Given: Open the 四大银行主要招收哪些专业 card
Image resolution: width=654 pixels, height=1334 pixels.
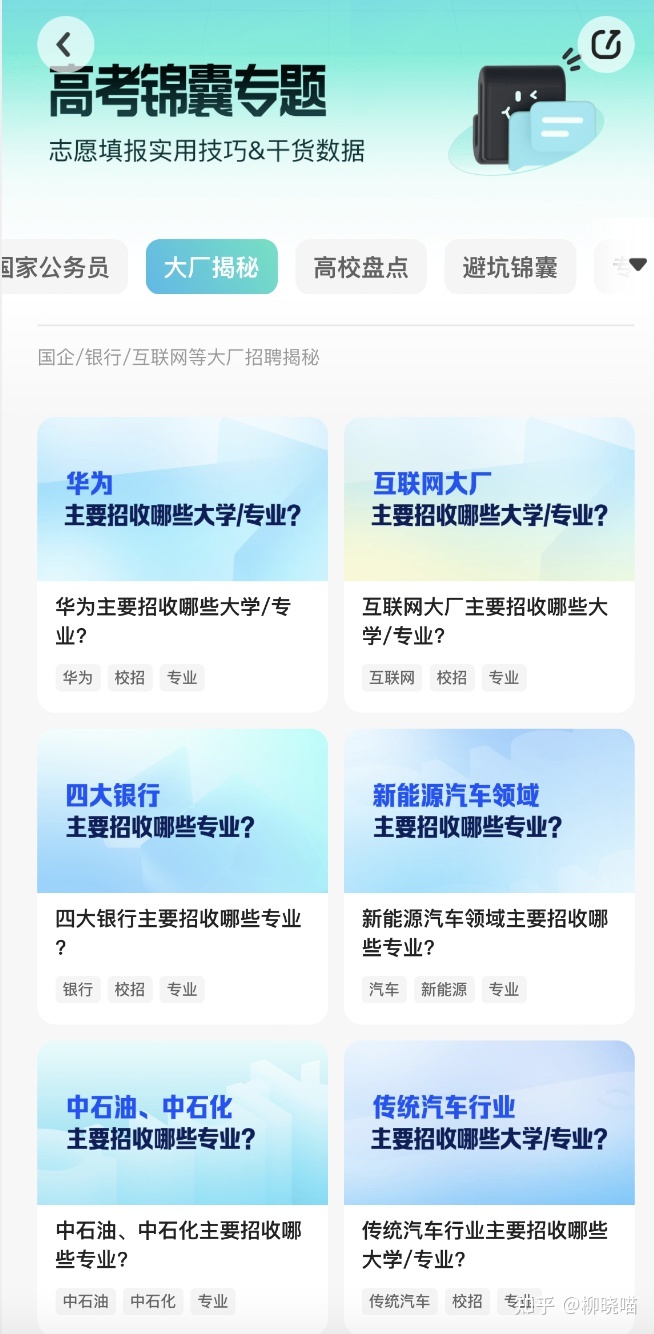Looking at the screenshot, I should [x=182, y=876].
